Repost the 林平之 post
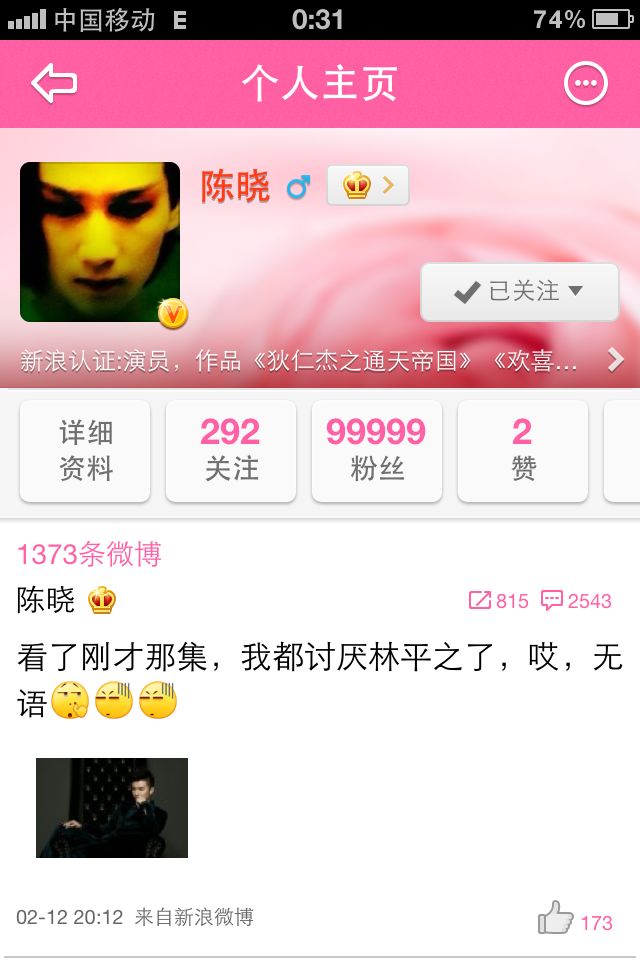The image size is (640, 960). click(x=498, y=601)
